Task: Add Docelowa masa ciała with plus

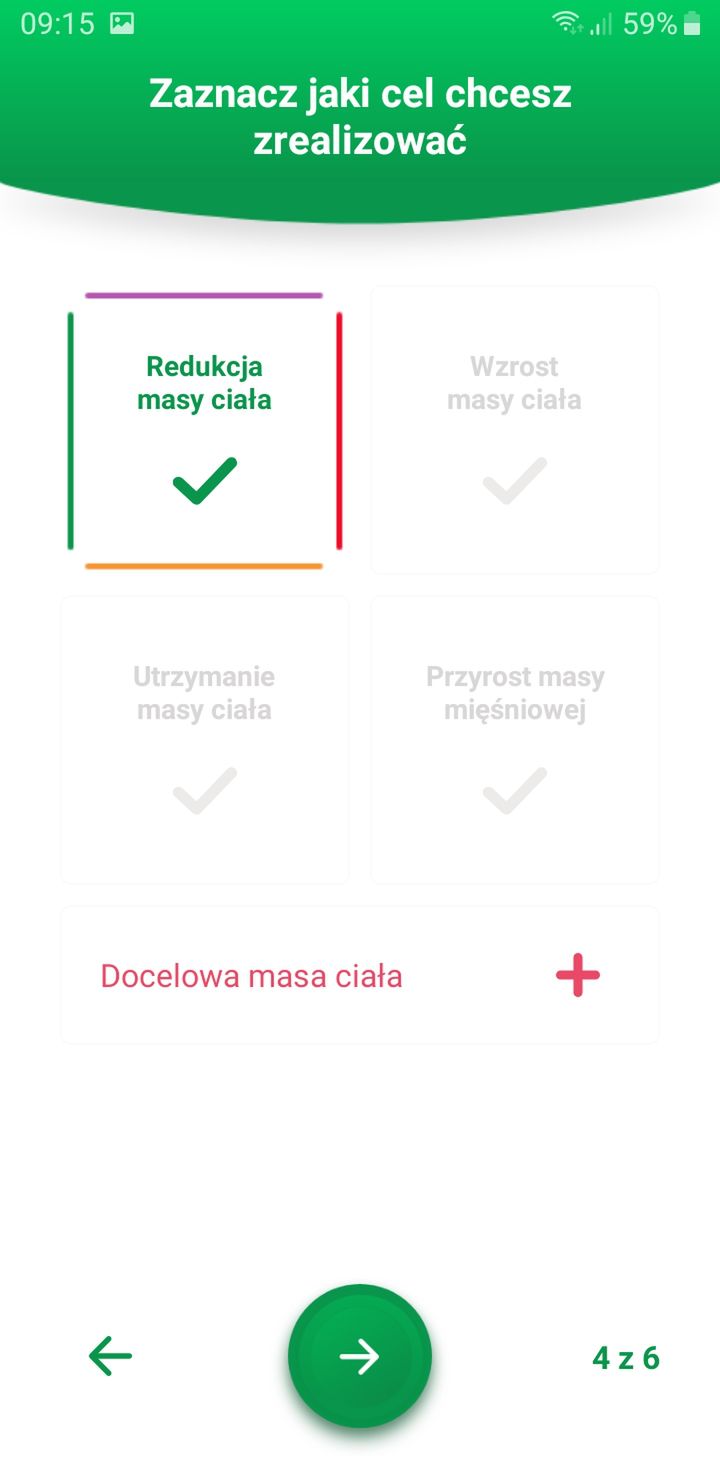Action: [x=578, y=975]
